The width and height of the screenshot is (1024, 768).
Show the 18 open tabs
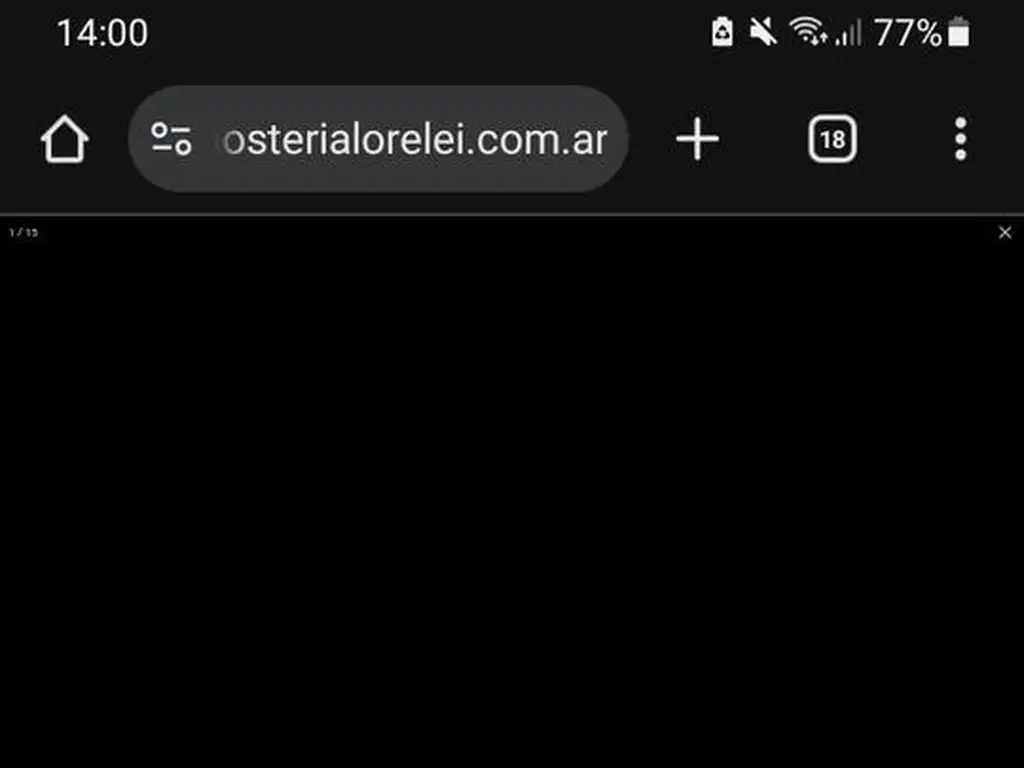tap(832, 139)
